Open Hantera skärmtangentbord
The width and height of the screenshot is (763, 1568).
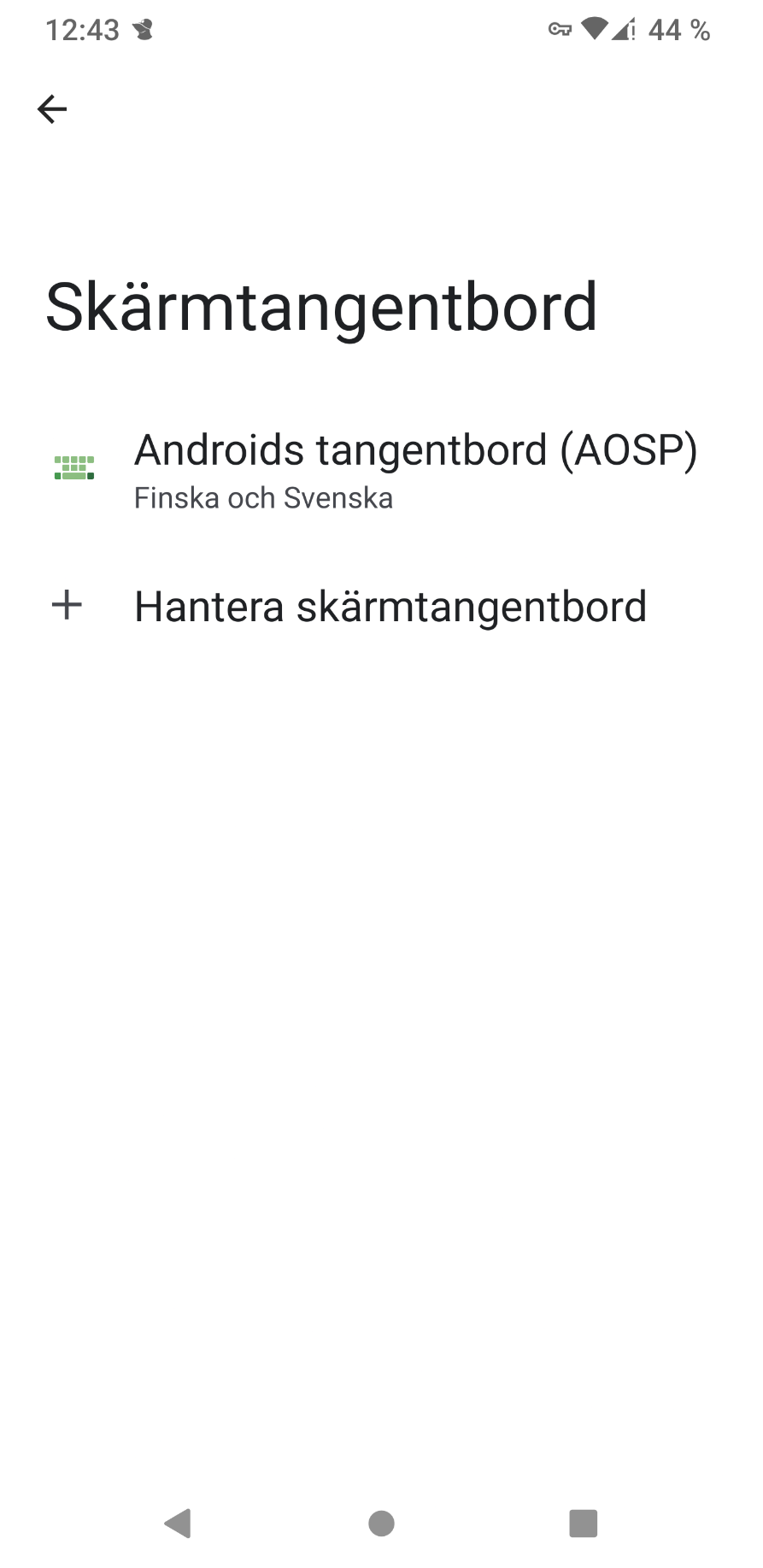point(381,607)
